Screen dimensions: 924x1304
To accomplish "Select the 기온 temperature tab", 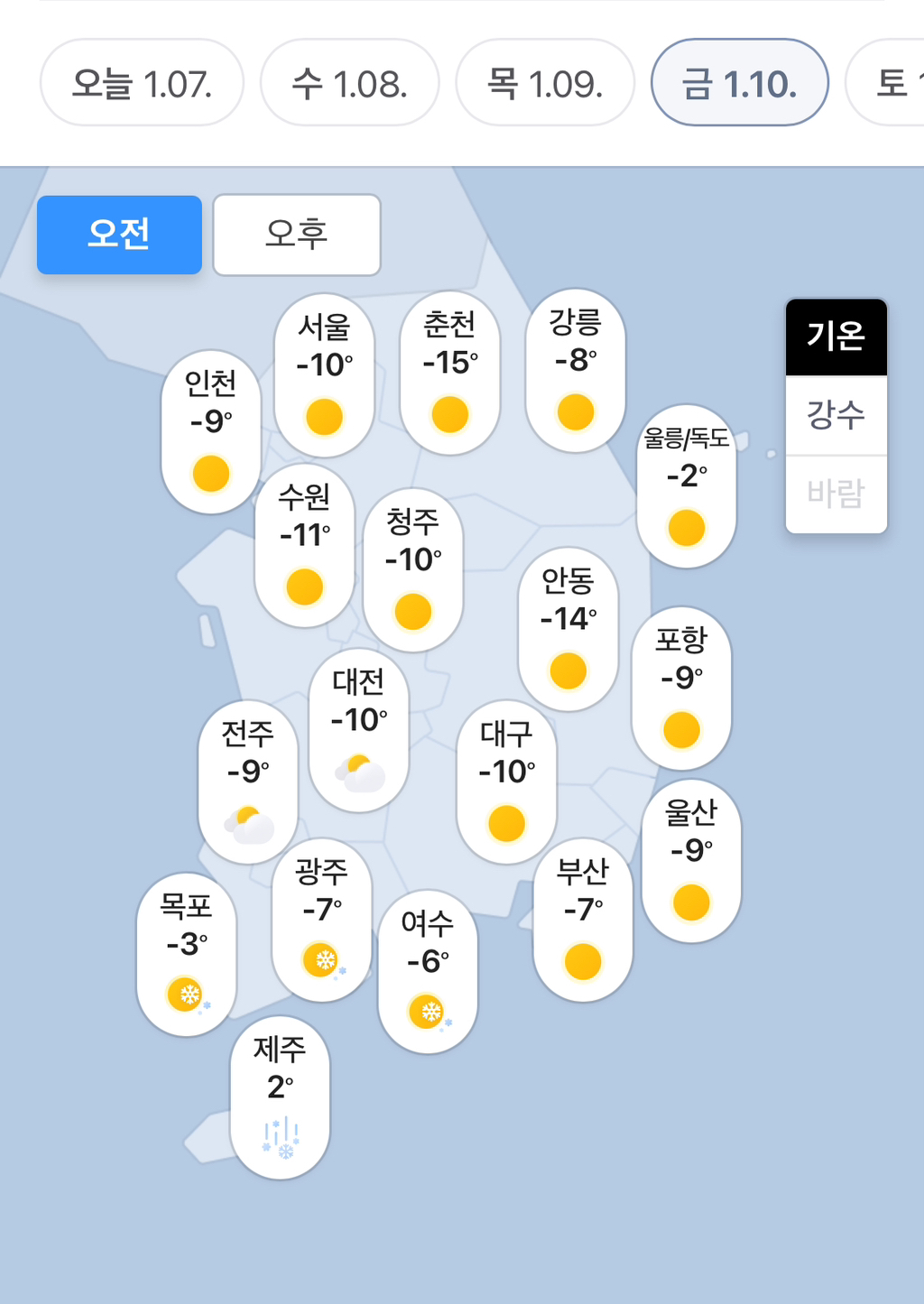I will pos(836,337).
